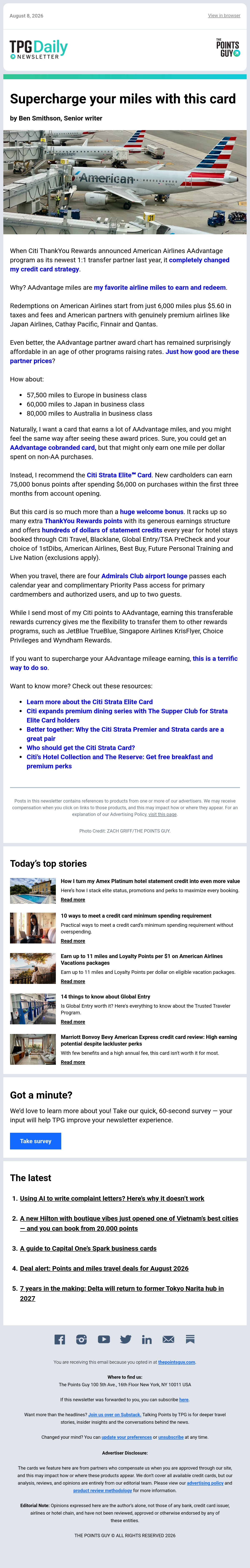Open the update your preferences link
This screenshot has width=250, height=1568.
coord(126,1437)
